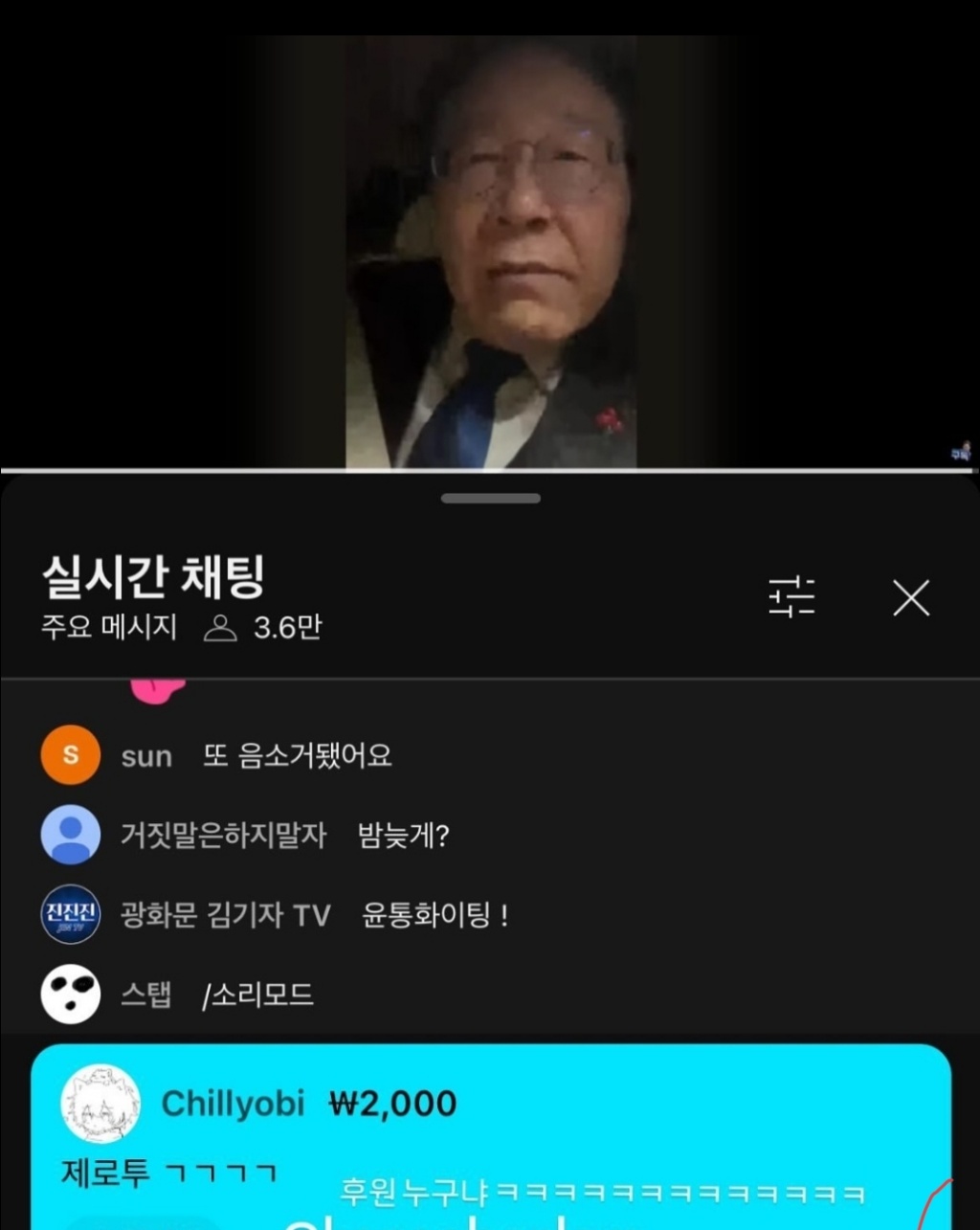Viewport: 980px width, 1230px height.
Task: Click the /소리모드 message from 스탭
Action: click(x=259, y=995)
